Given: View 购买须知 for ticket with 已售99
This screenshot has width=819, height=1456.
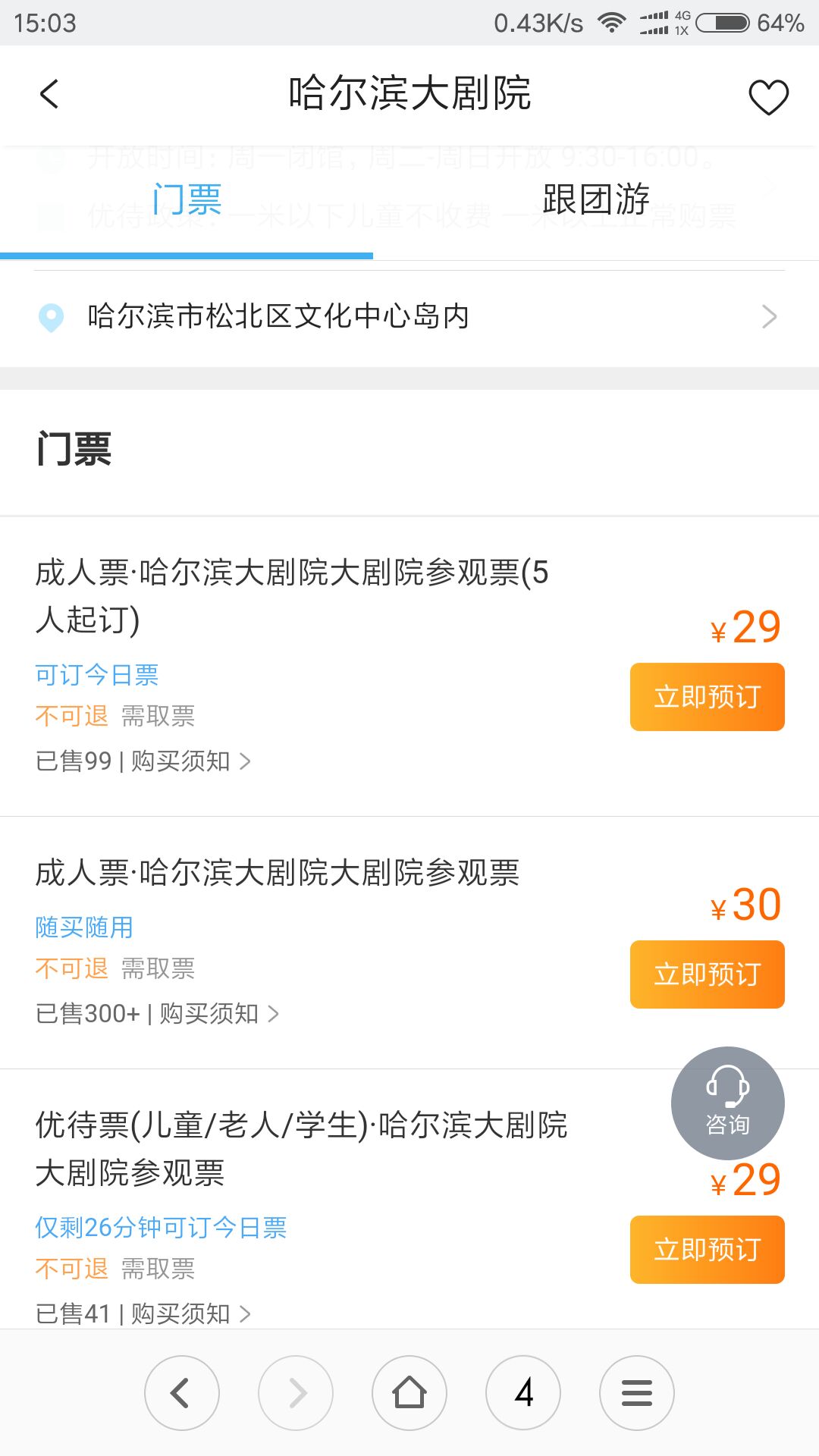Looking at the screenshot, I should pos(190,761).
